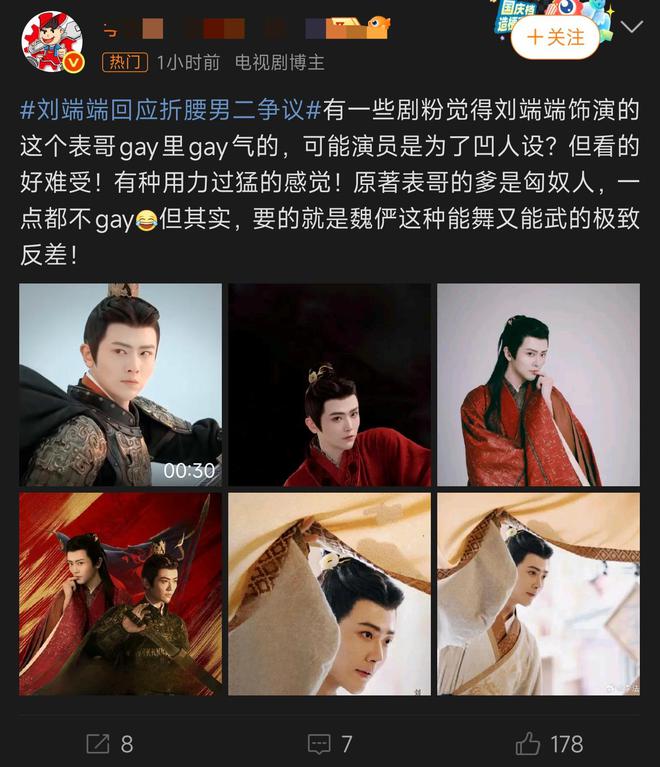This screenshot has height=767, width=660.
Task: Tap the 热门 hot tag
Action: click(x=124, y=62)
